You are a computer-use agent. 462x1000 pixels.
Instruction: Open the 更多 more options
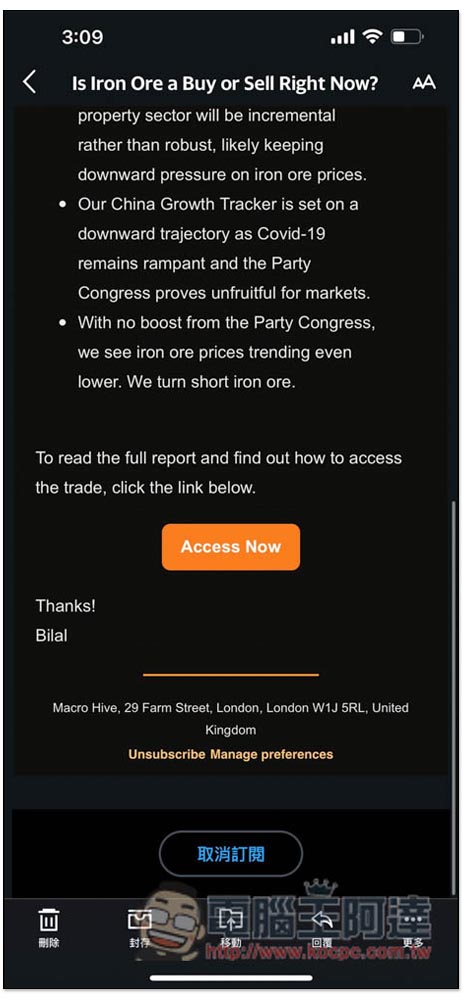(413, 928)
